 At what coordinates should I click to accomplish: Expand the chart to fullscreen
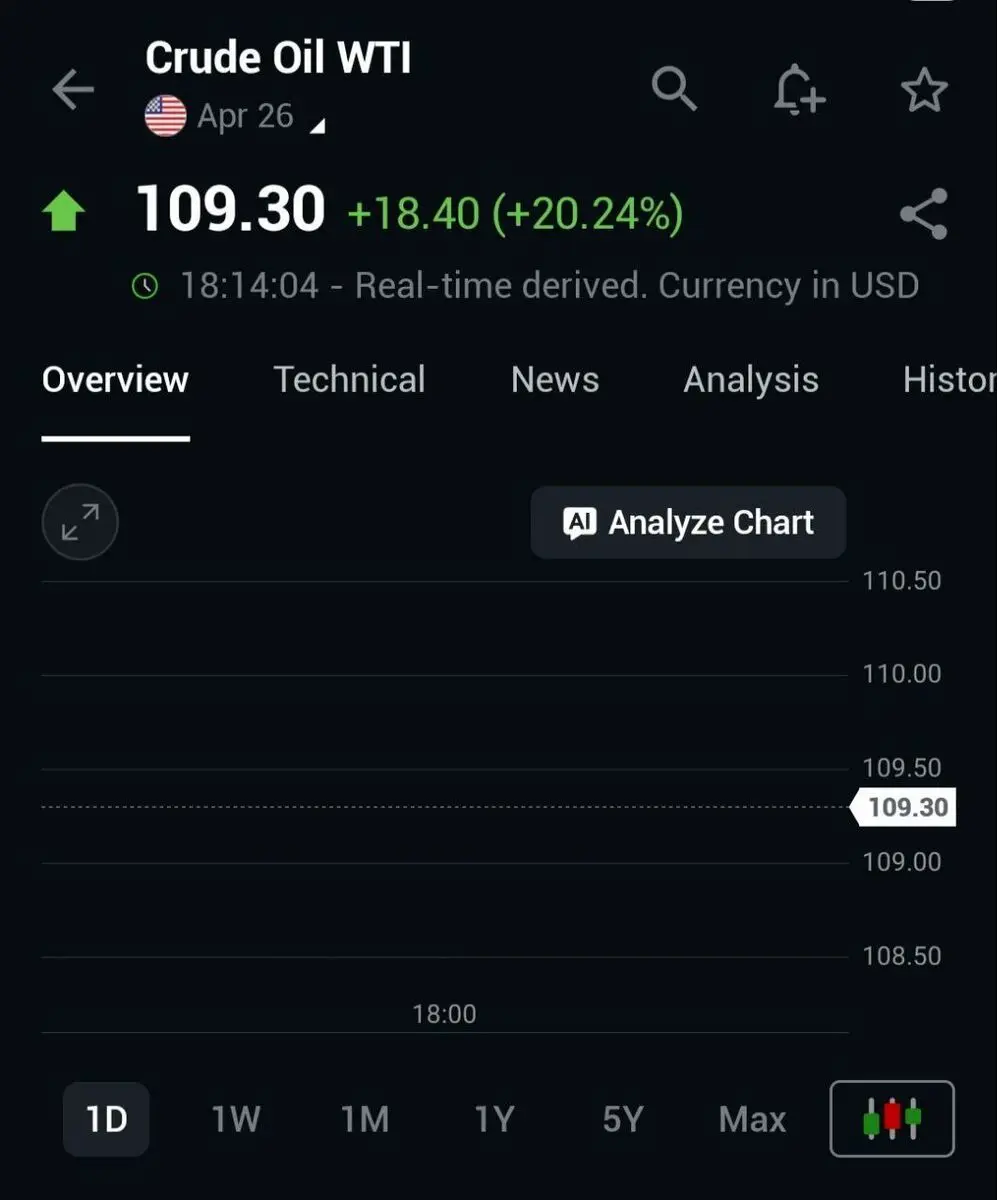point(80,522)
